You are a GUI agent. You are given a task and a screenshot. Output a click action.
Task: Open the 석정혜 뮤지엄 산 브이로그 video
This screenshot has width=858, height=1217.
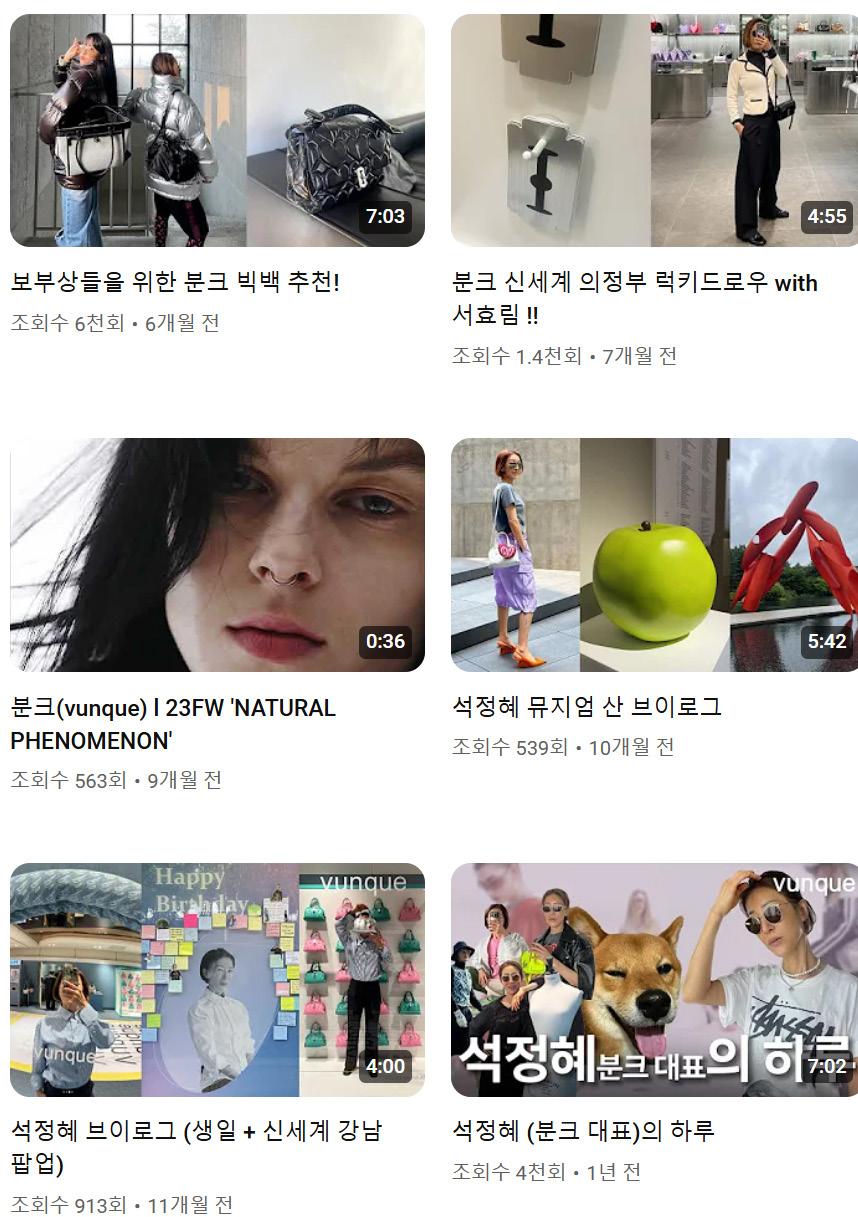click(654, 555)
